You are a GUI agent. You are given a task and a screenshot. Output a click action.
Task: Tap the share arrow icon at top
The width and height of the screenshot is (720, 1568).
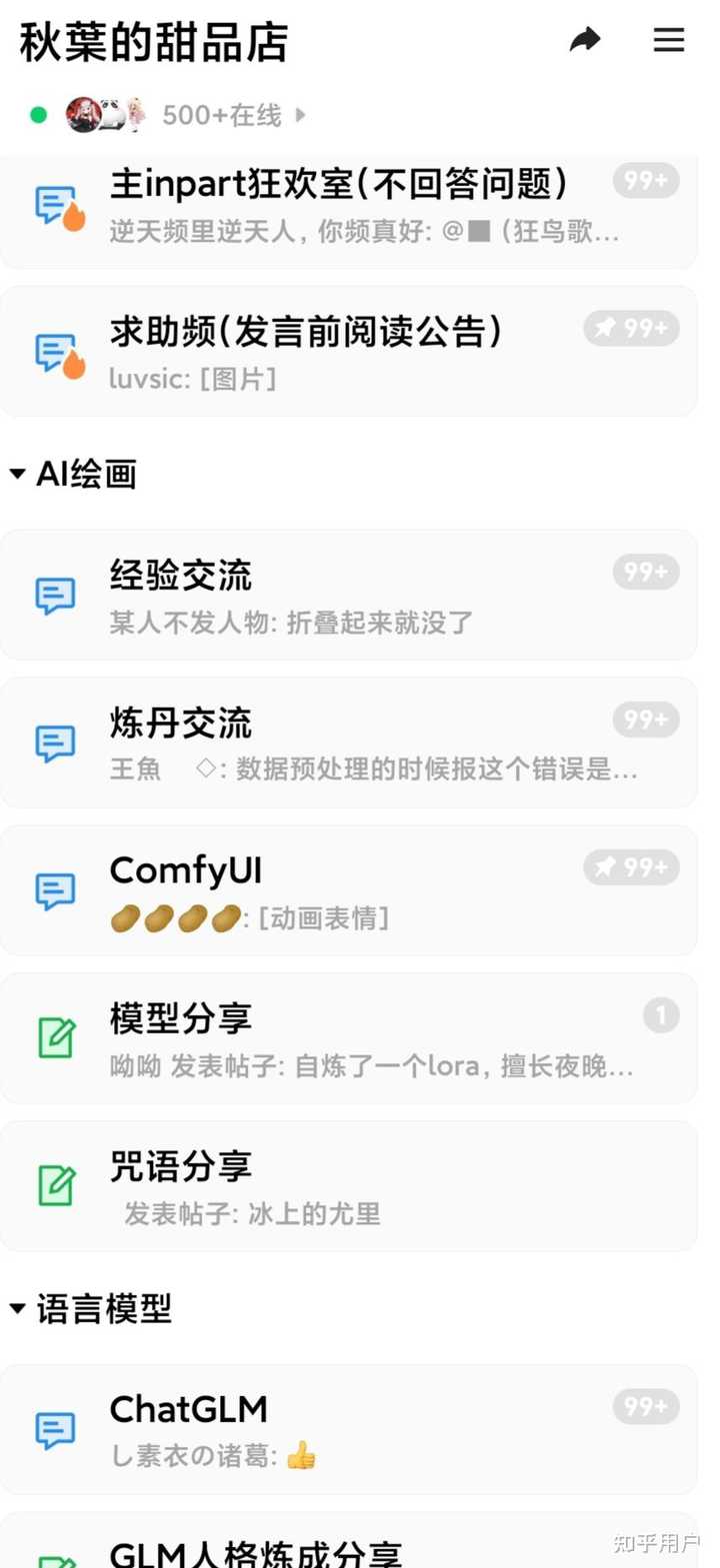pos(586,39)
